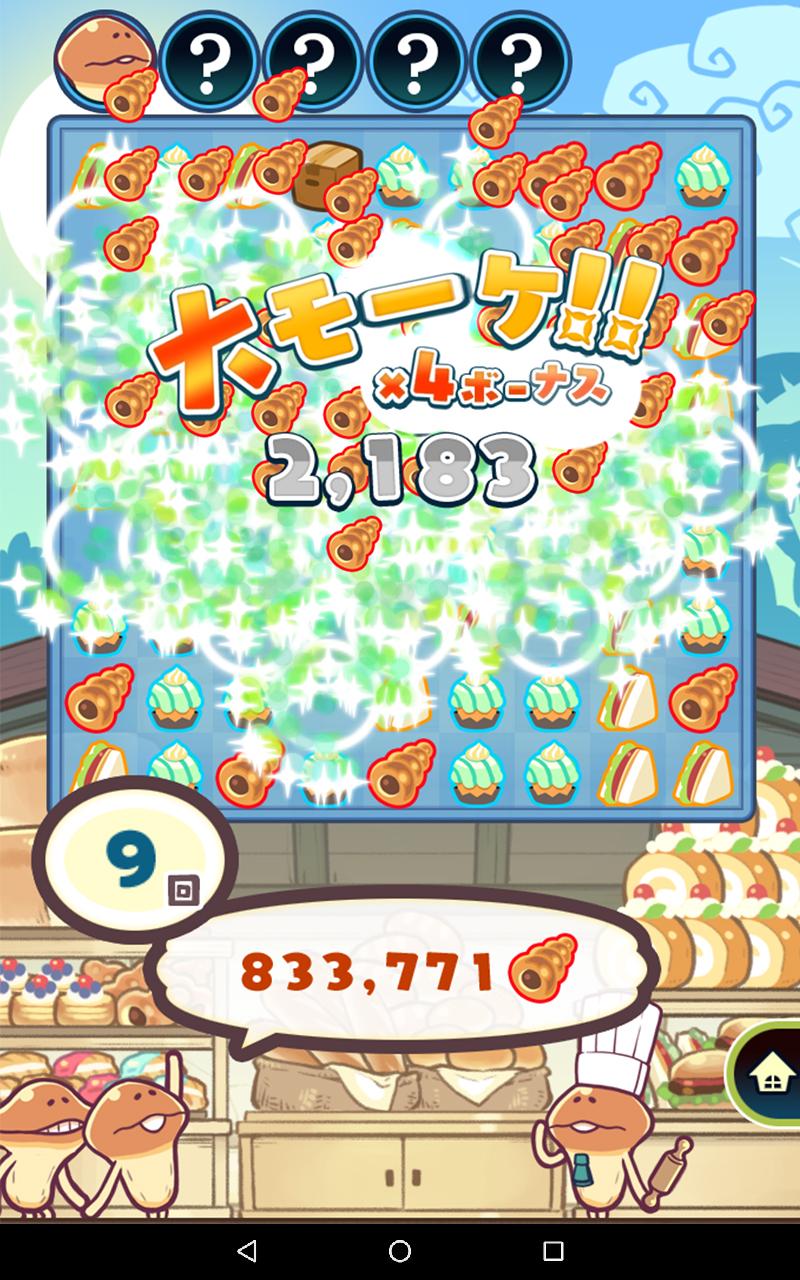Screen dimensions: 800x1280
Task: Go back with the system back button
Action: click(247, 1250)
